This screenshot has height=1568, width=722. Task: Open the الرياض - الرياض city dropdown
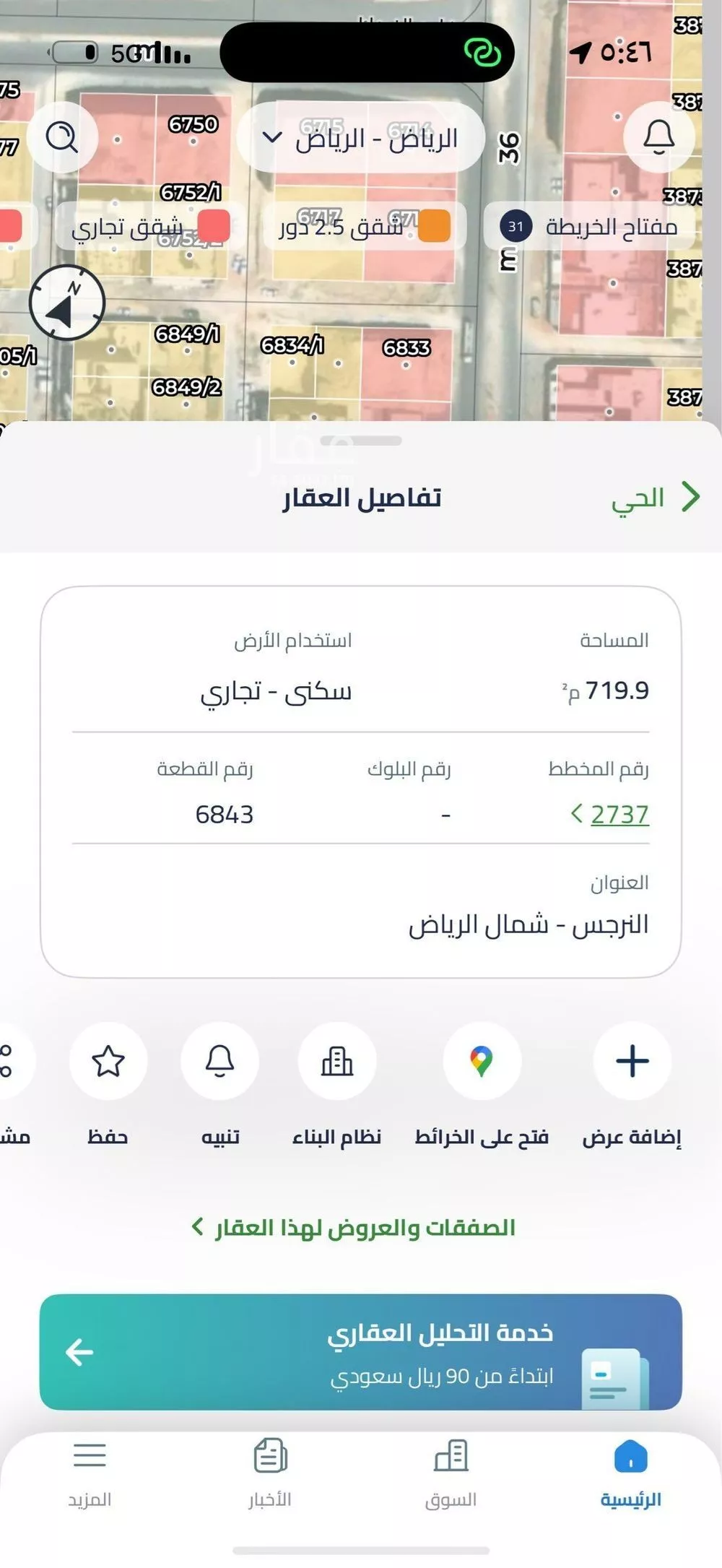tap(361, 137)
